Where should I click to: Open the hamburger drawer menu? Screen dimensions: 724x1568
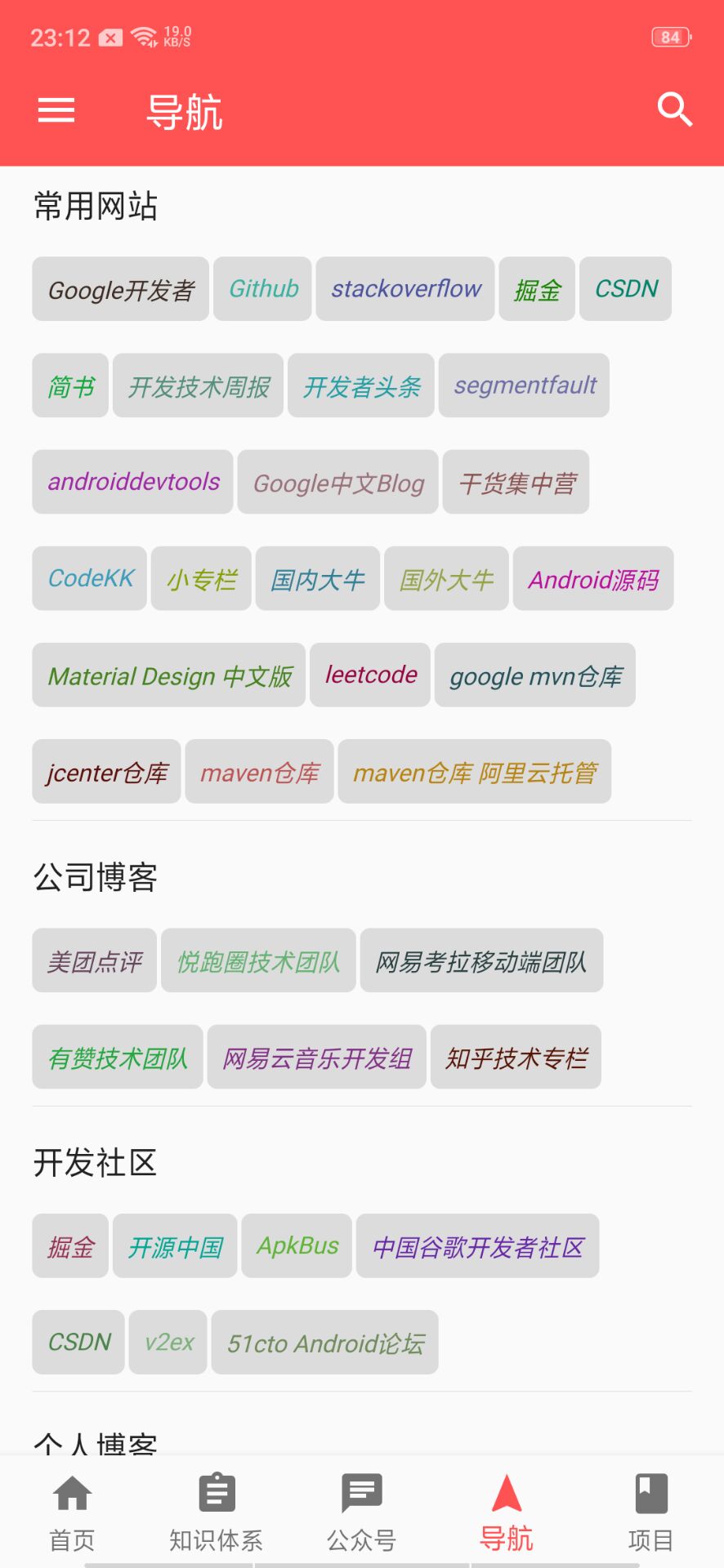coord(56,110)
